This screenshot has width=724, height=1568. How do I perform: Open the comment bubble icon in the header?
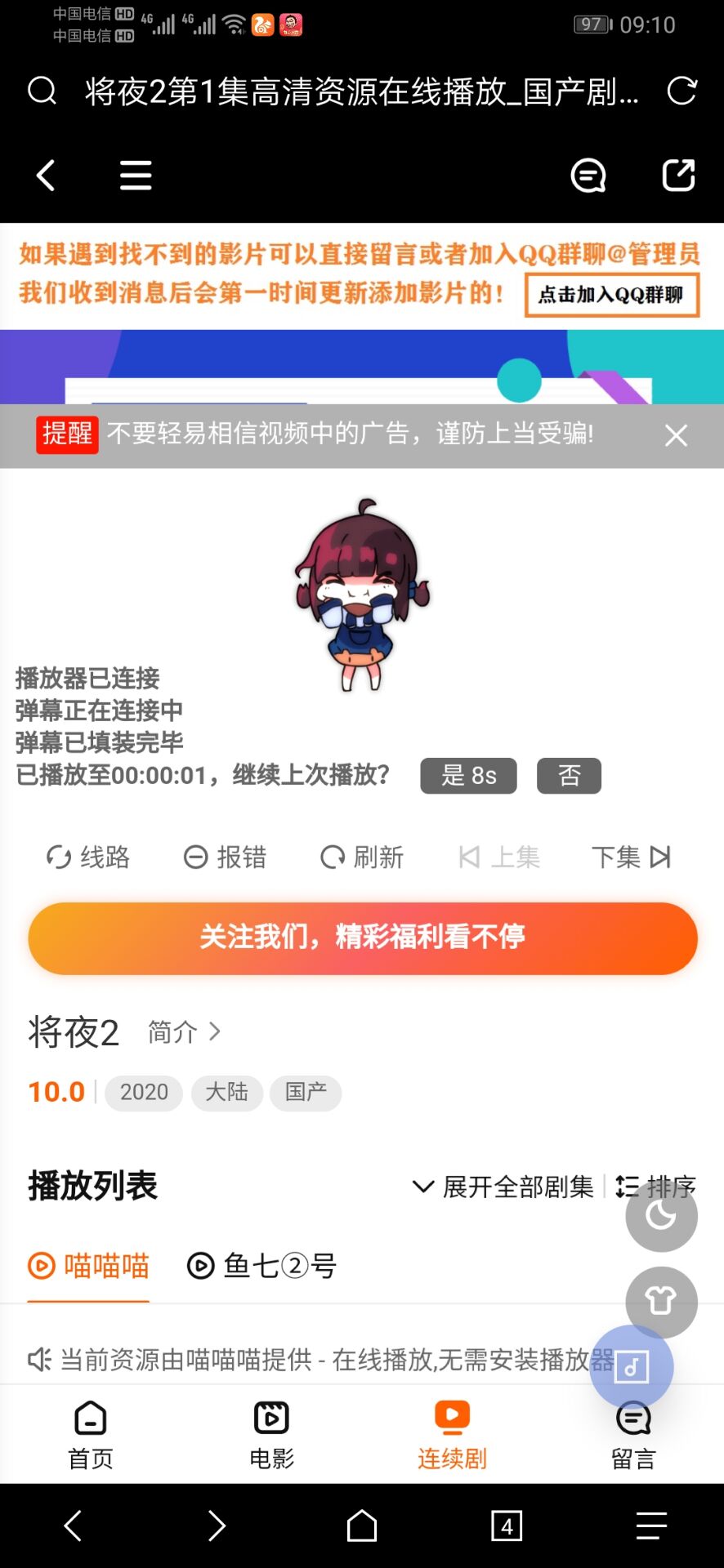(x=588, y=176)
